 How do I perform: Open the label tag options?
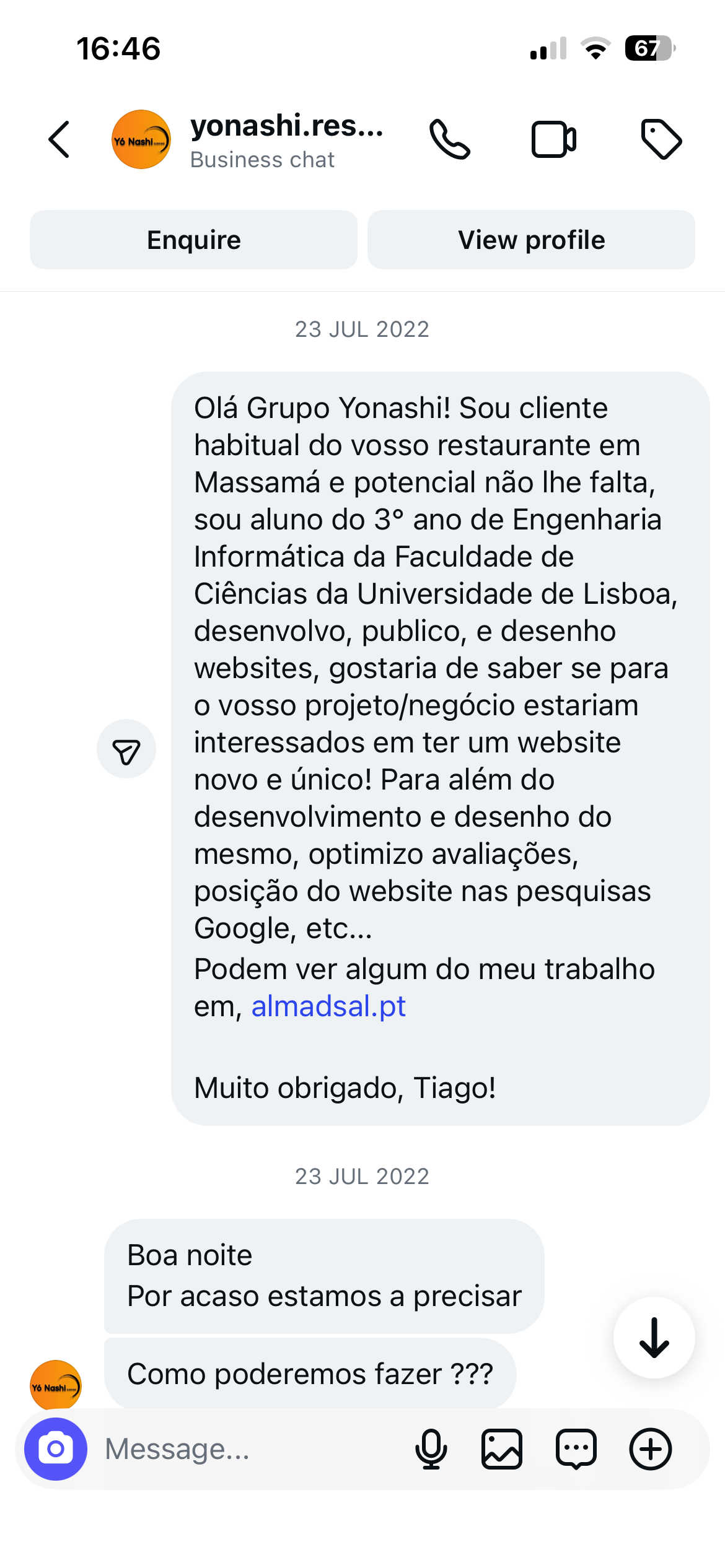[x=661, y=139]
